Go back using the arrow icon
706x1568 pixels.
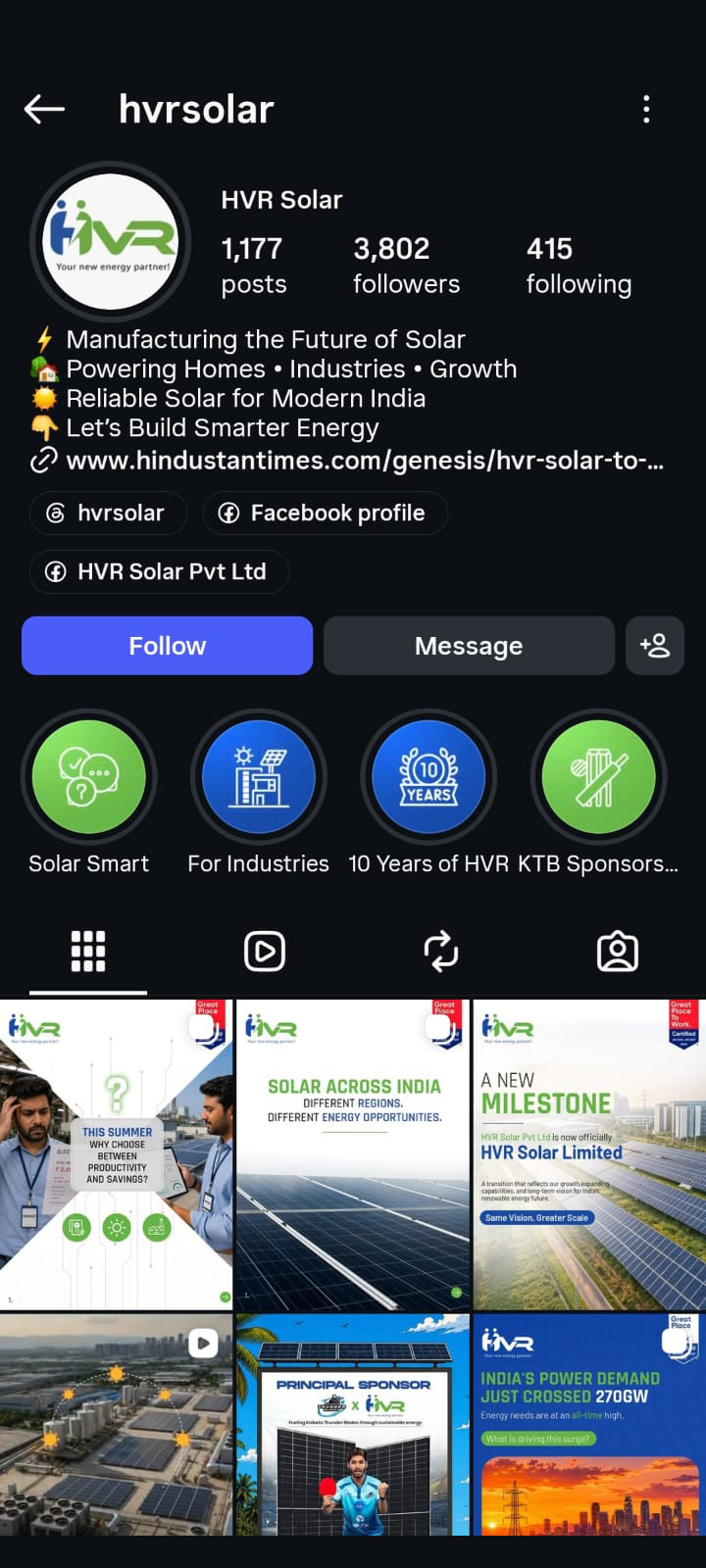pos(44,109)
